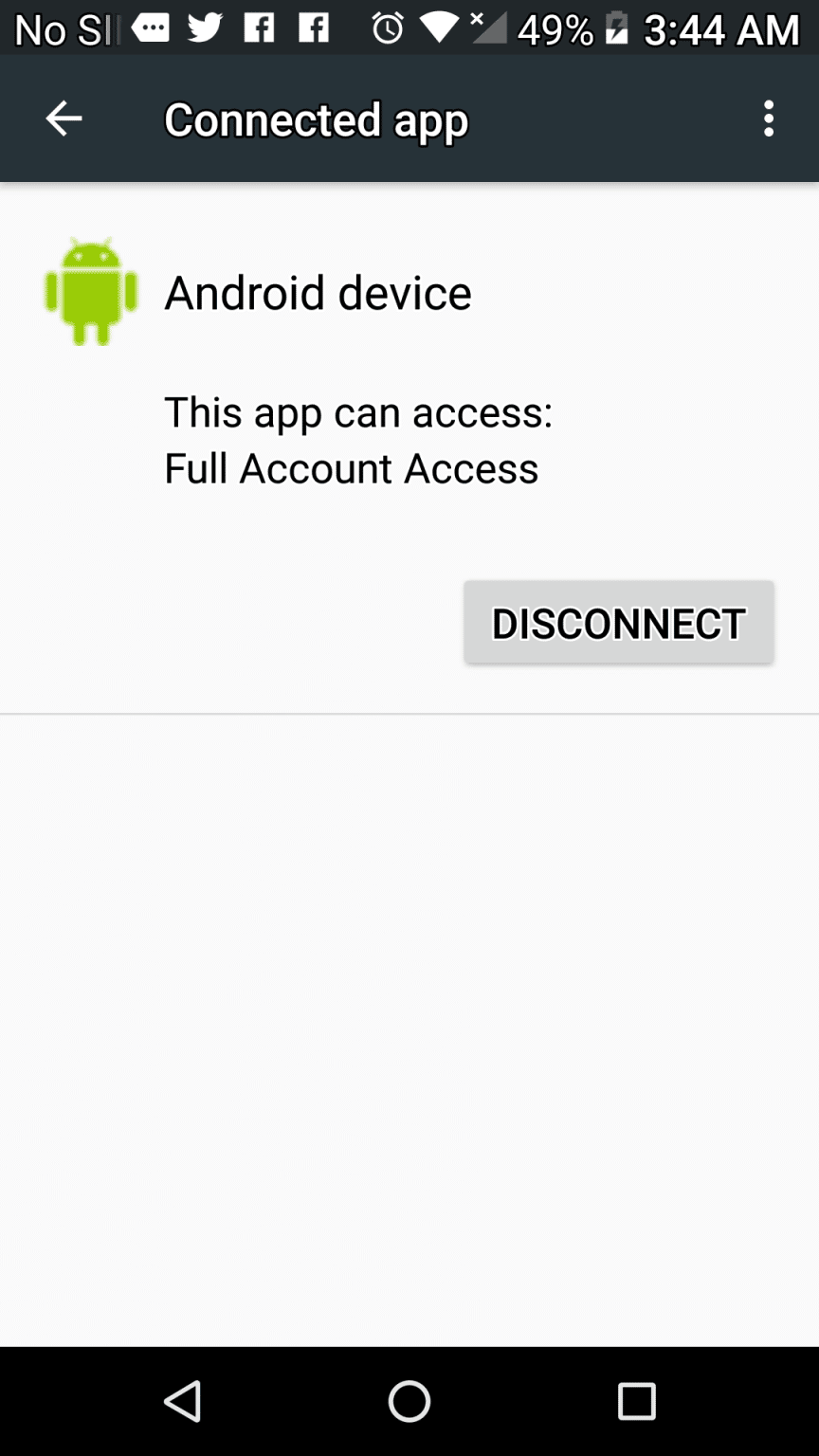819x1456 pixels.
Task: Tap the battery charging indicator
Action: tap(617, 28)
